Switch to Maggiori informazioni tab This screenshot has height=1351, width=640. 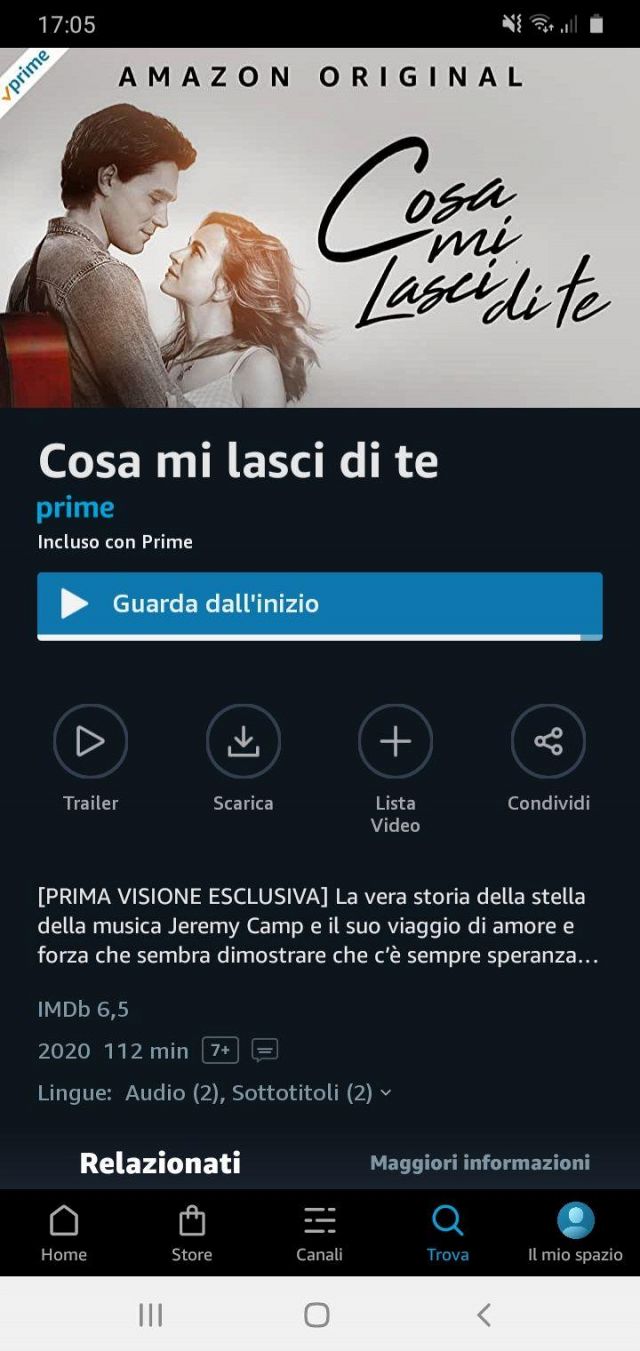coord(480,1163)
